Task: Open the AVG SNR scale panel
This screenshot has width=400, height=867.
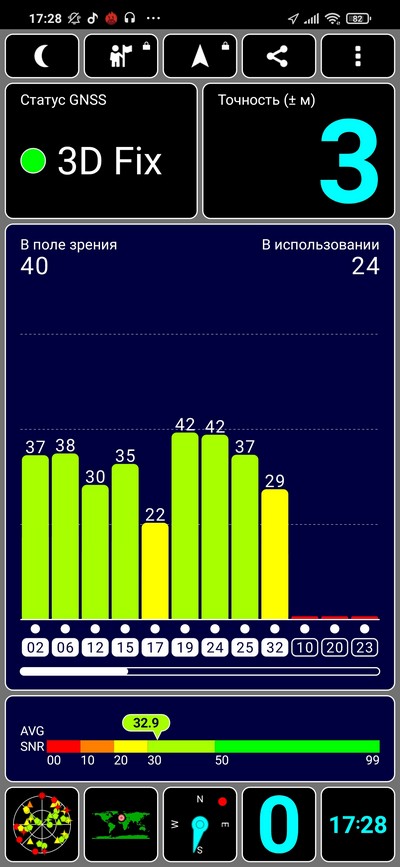Action: point(200,739)
